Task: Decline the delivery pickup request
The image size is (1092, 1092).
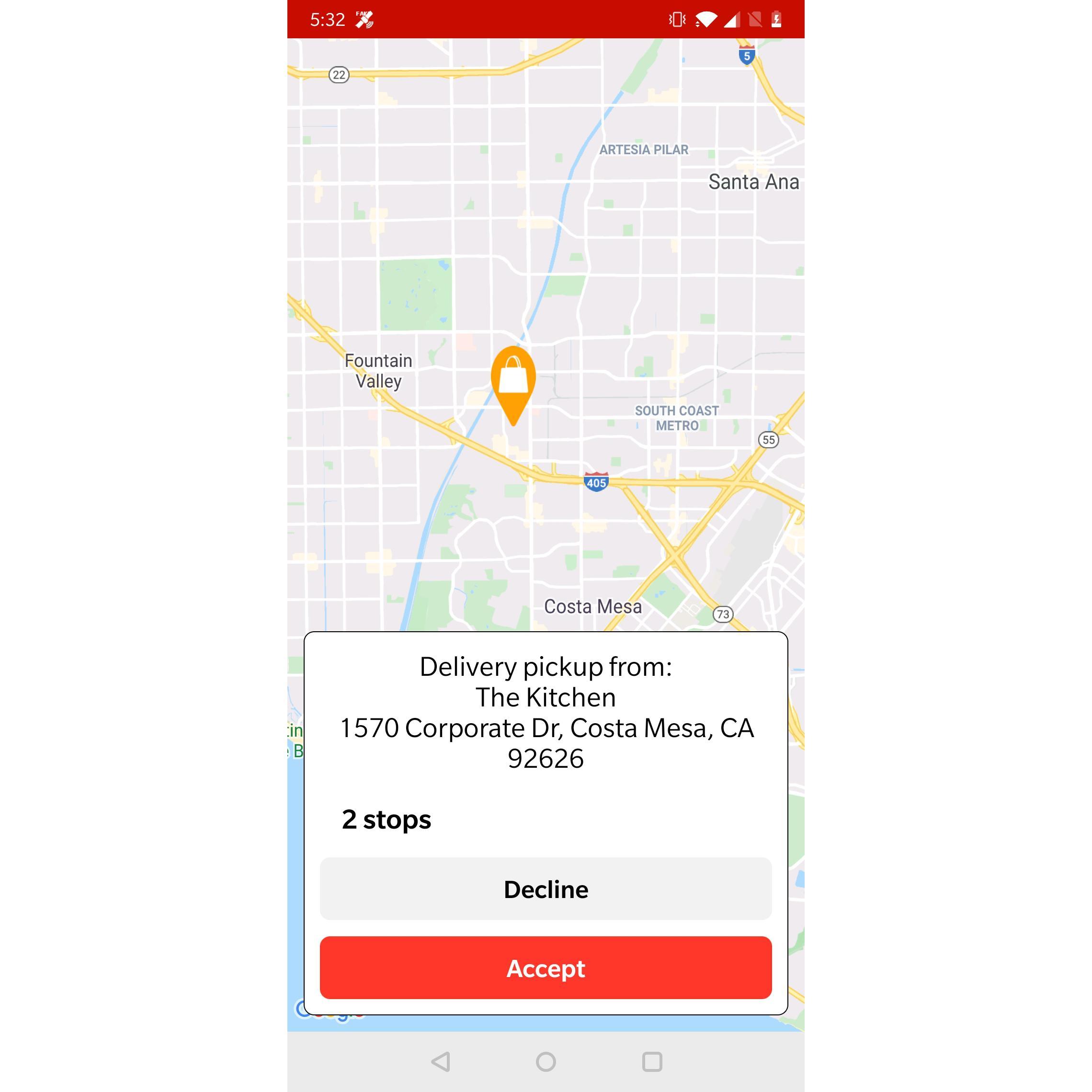Action: 546,889
